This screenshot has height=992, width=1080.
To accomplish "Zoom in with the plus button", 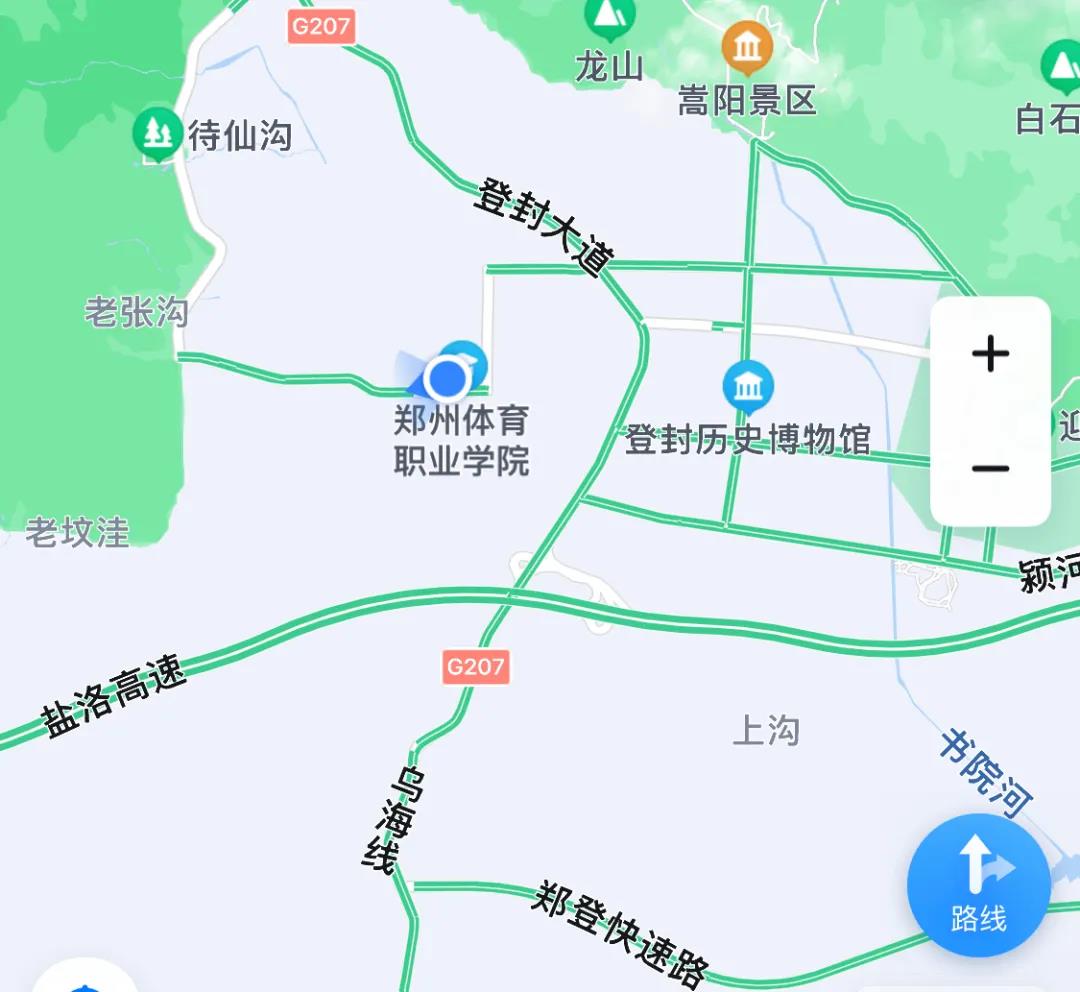I will click(990, 354).
